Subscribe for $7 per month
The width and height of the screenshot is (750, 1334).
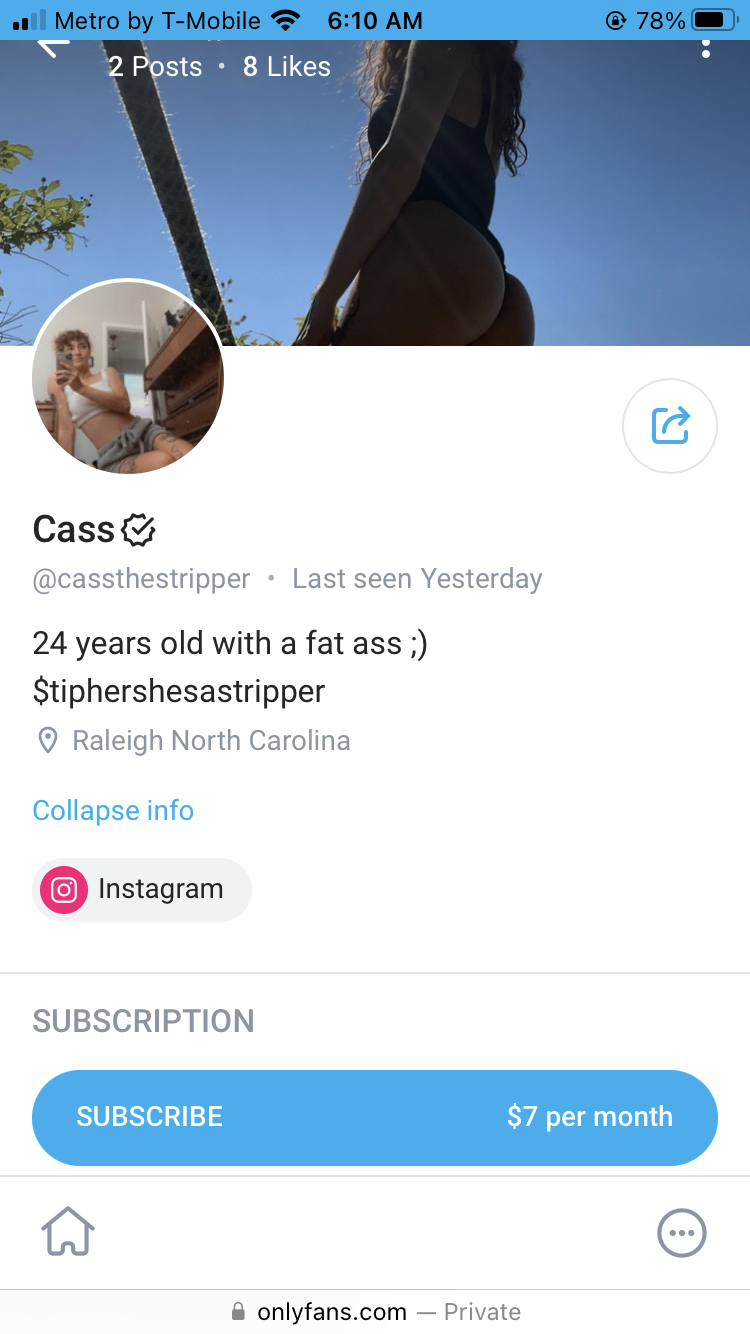375,1117
